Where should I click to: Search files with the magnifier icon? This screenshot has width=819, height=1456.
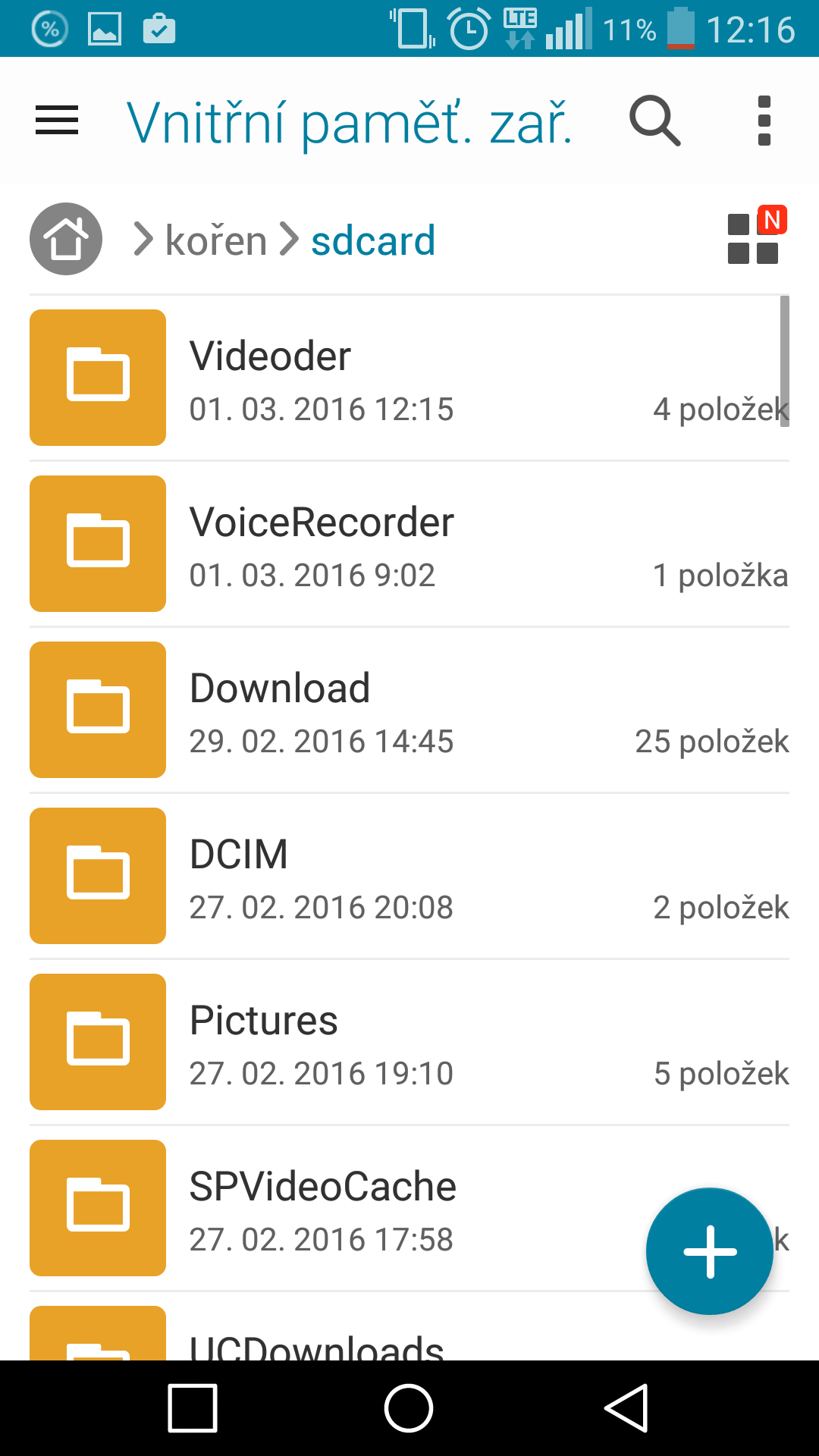coord(655,121)
